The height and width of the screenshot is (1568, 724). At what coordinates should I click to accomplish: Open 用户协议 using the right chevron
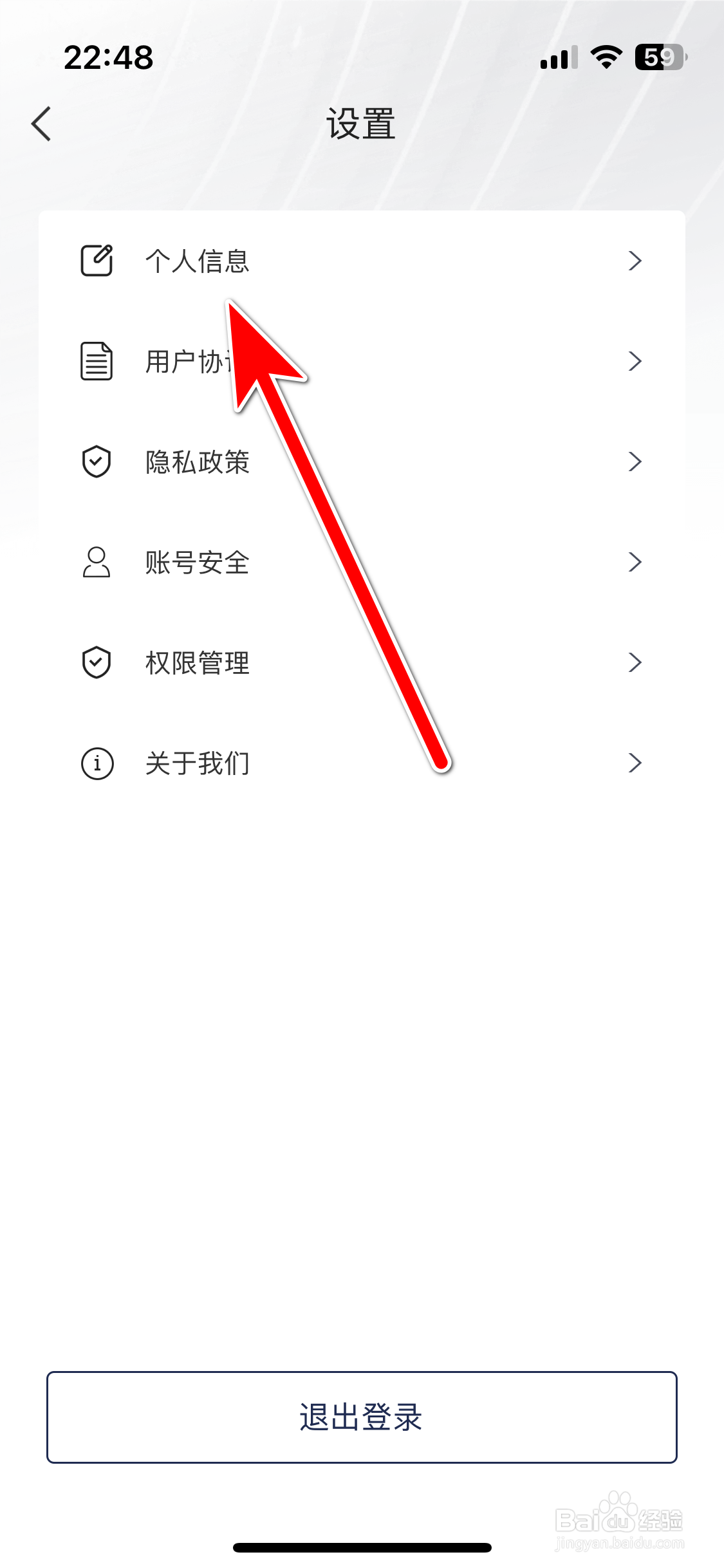coord(636,361)
